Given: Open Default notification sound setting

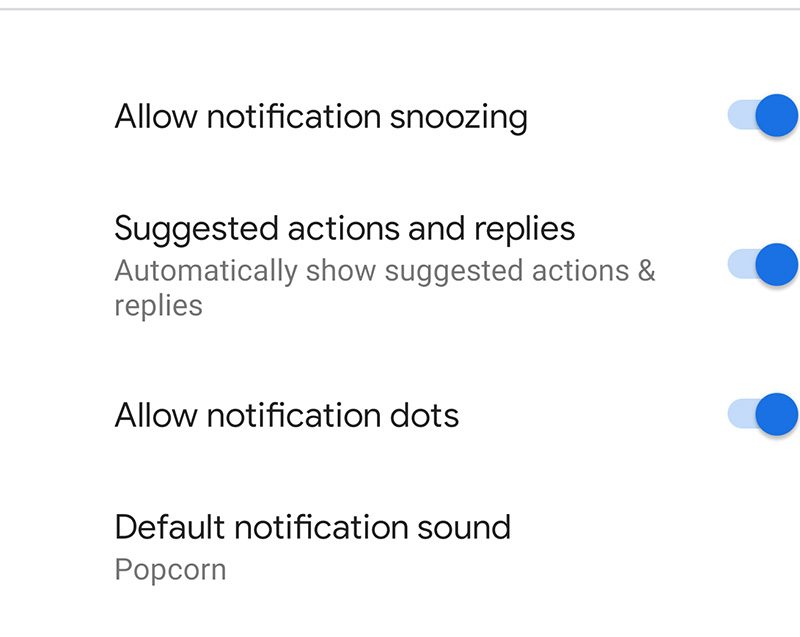Looking at the screenshot, I should [313, 545].
